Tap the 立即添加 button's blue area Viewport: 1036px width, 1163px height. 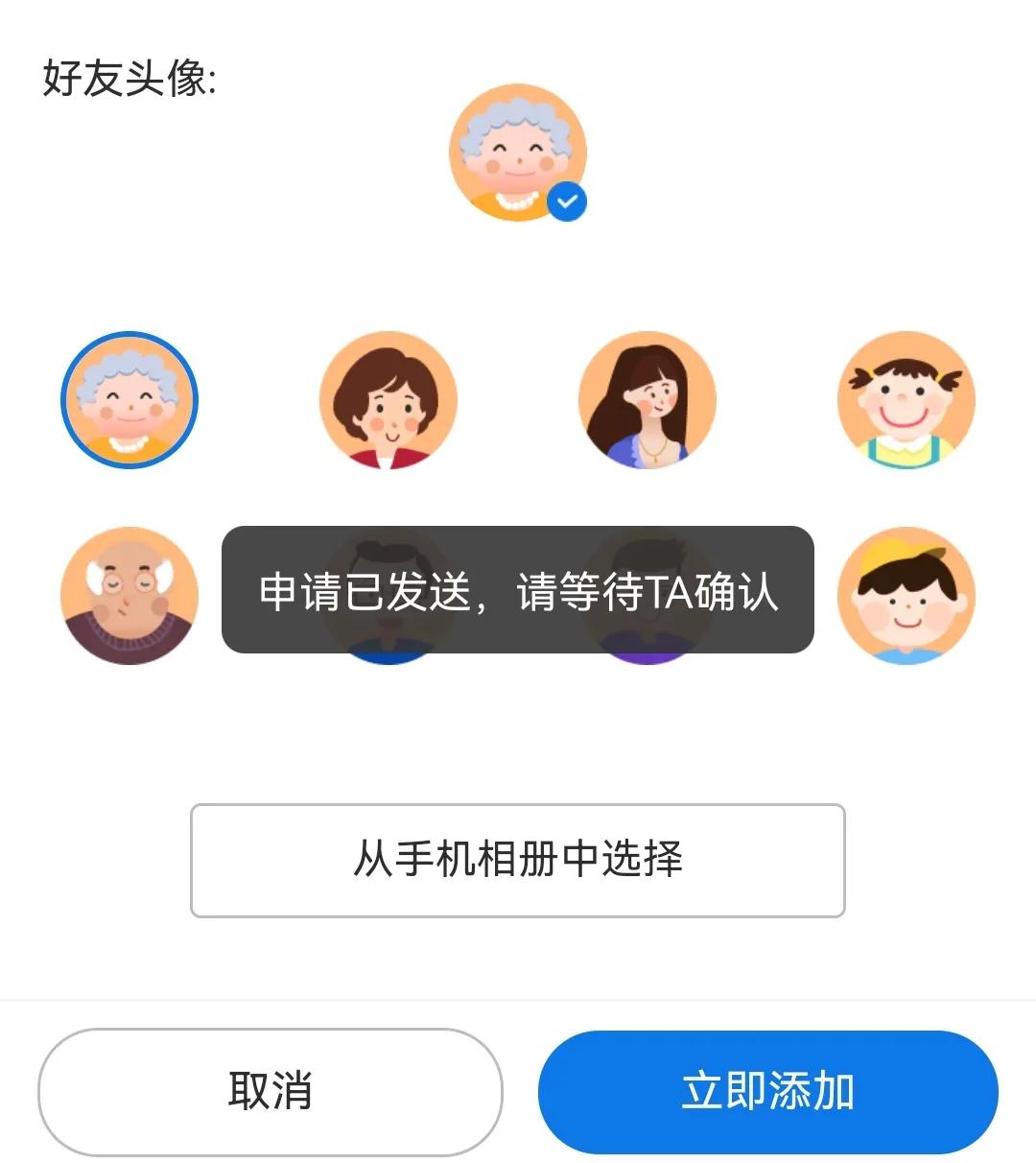click(765, 1089)
